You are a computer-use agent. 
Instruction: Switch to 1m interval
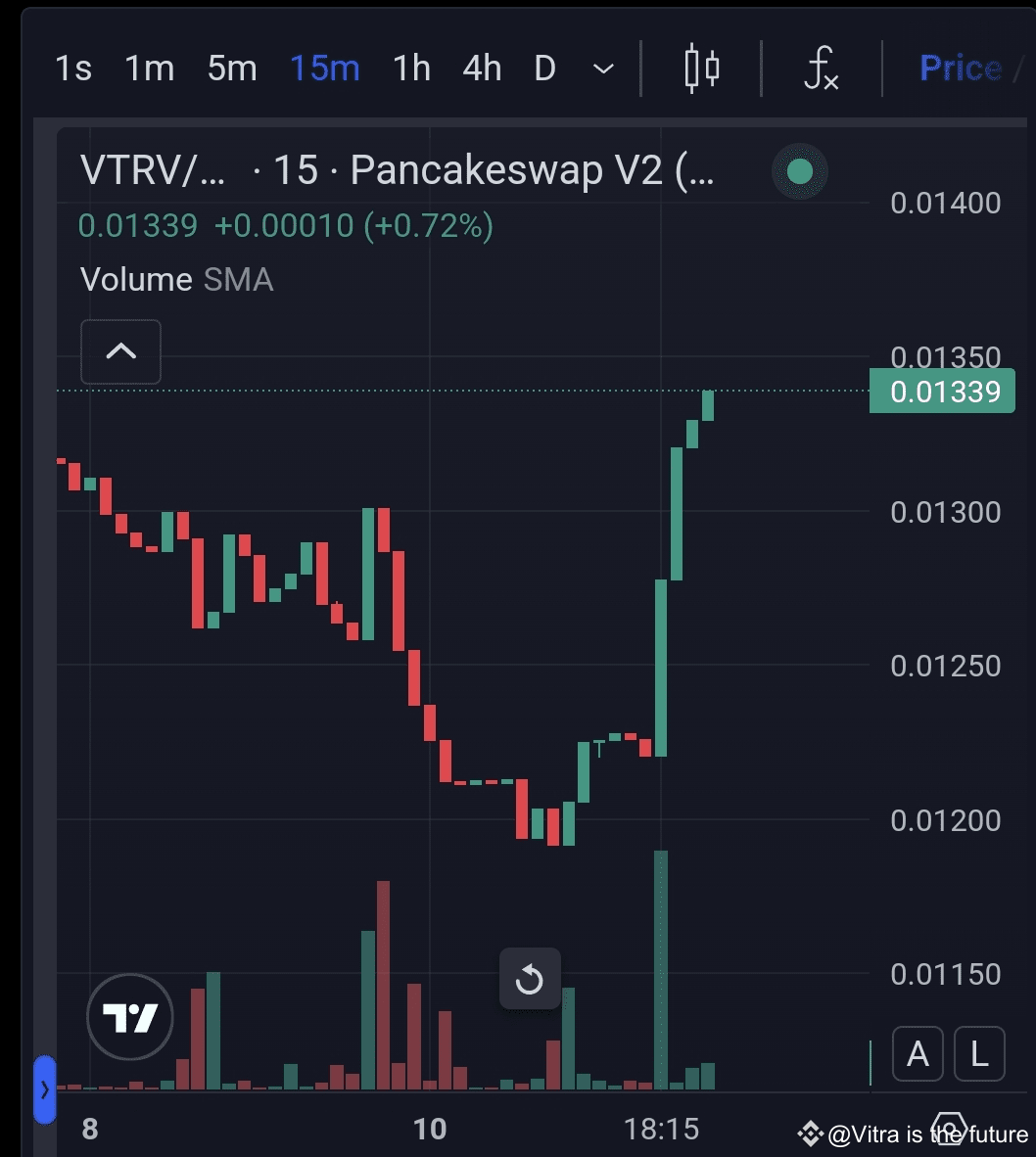click(149, 69)
